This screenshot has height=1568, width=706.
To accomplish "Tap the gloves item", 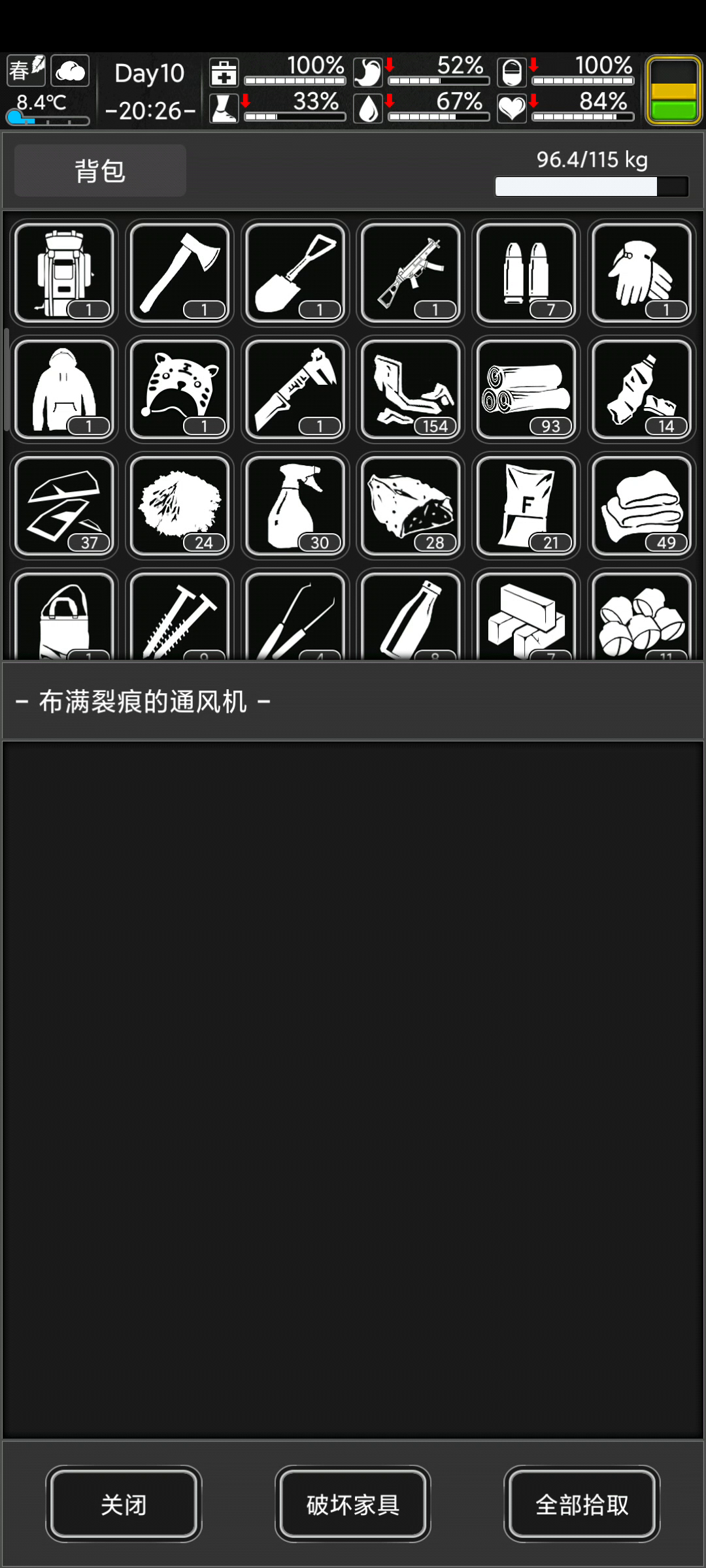I will (x=642, y=273).
